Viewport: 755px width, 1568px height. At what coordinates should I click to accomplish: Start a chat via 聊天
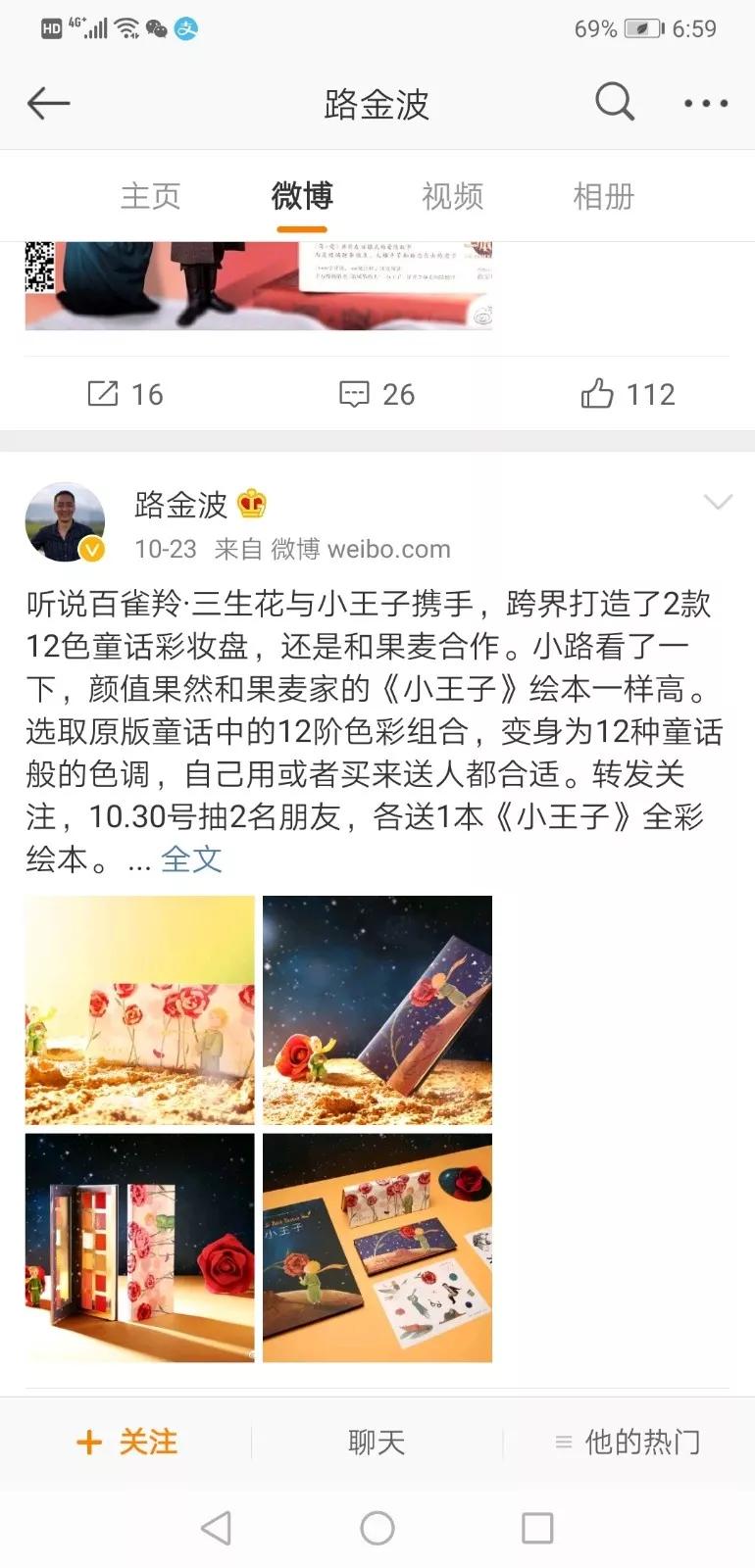tap(377, 1442)
